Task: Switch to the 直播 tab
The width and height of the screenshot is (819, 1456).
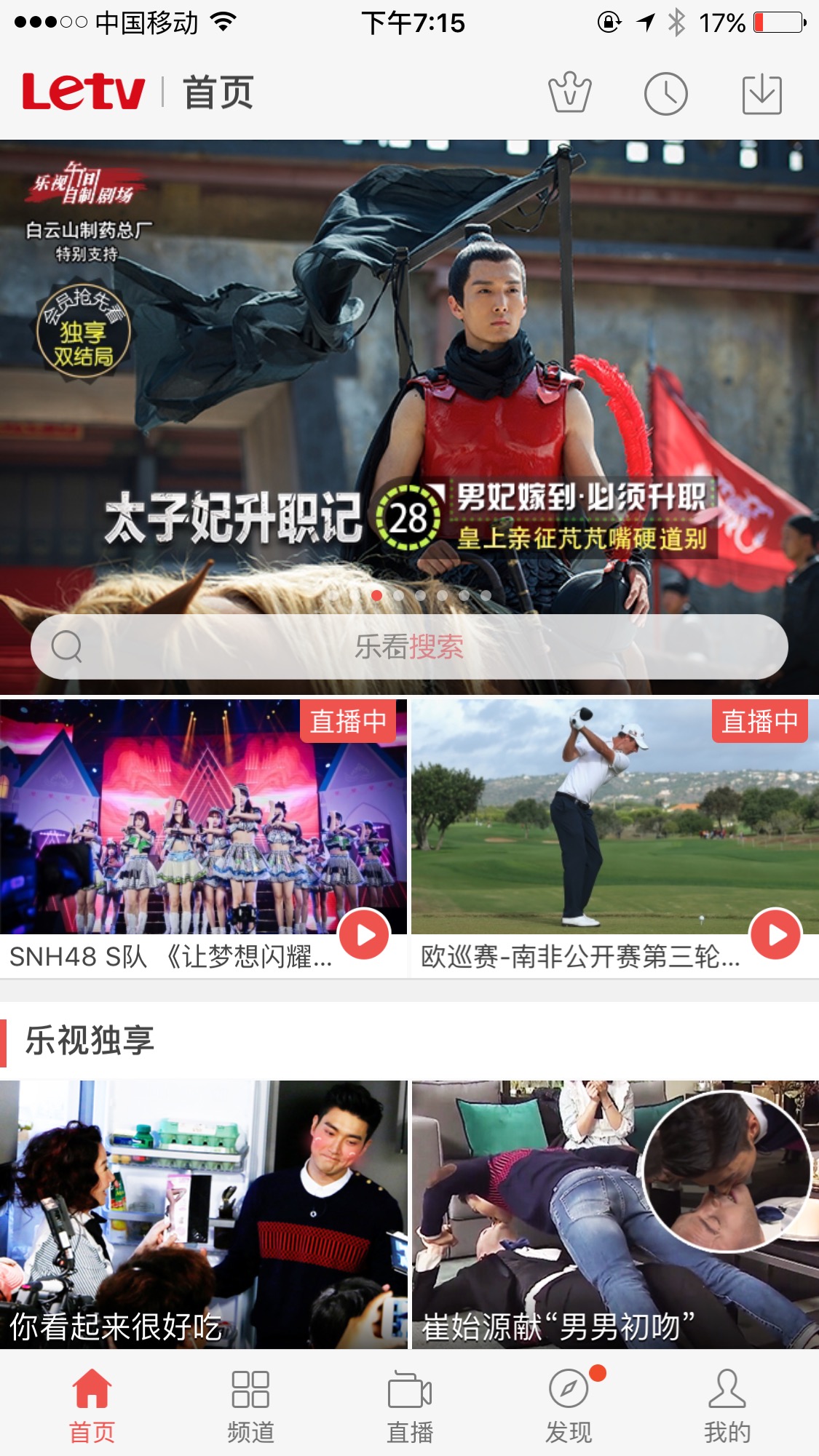Action: (409, 1406)
